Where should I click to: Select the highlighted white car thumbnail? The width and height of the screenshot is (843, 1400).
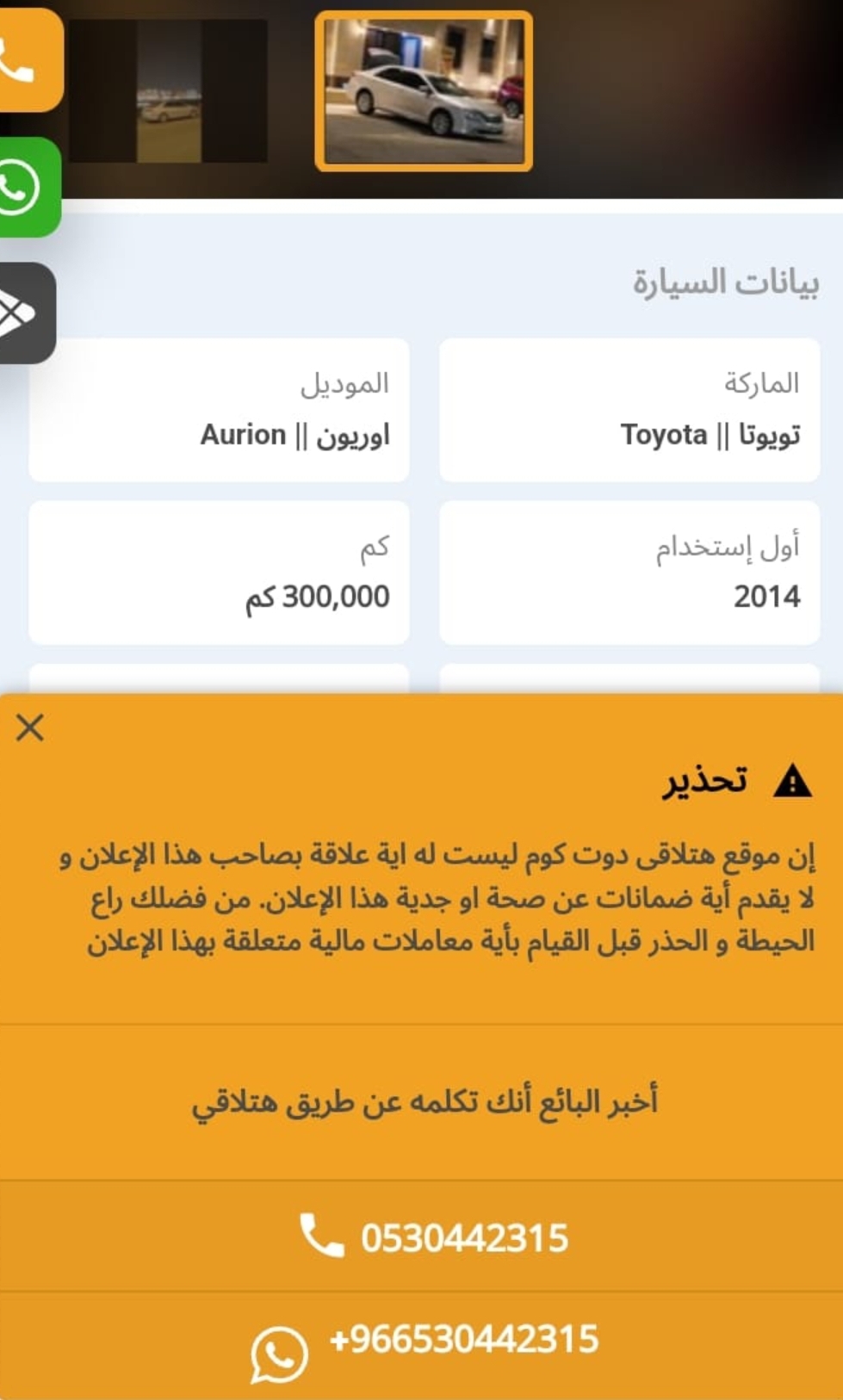pyautogui.click(x=424, y=90)
